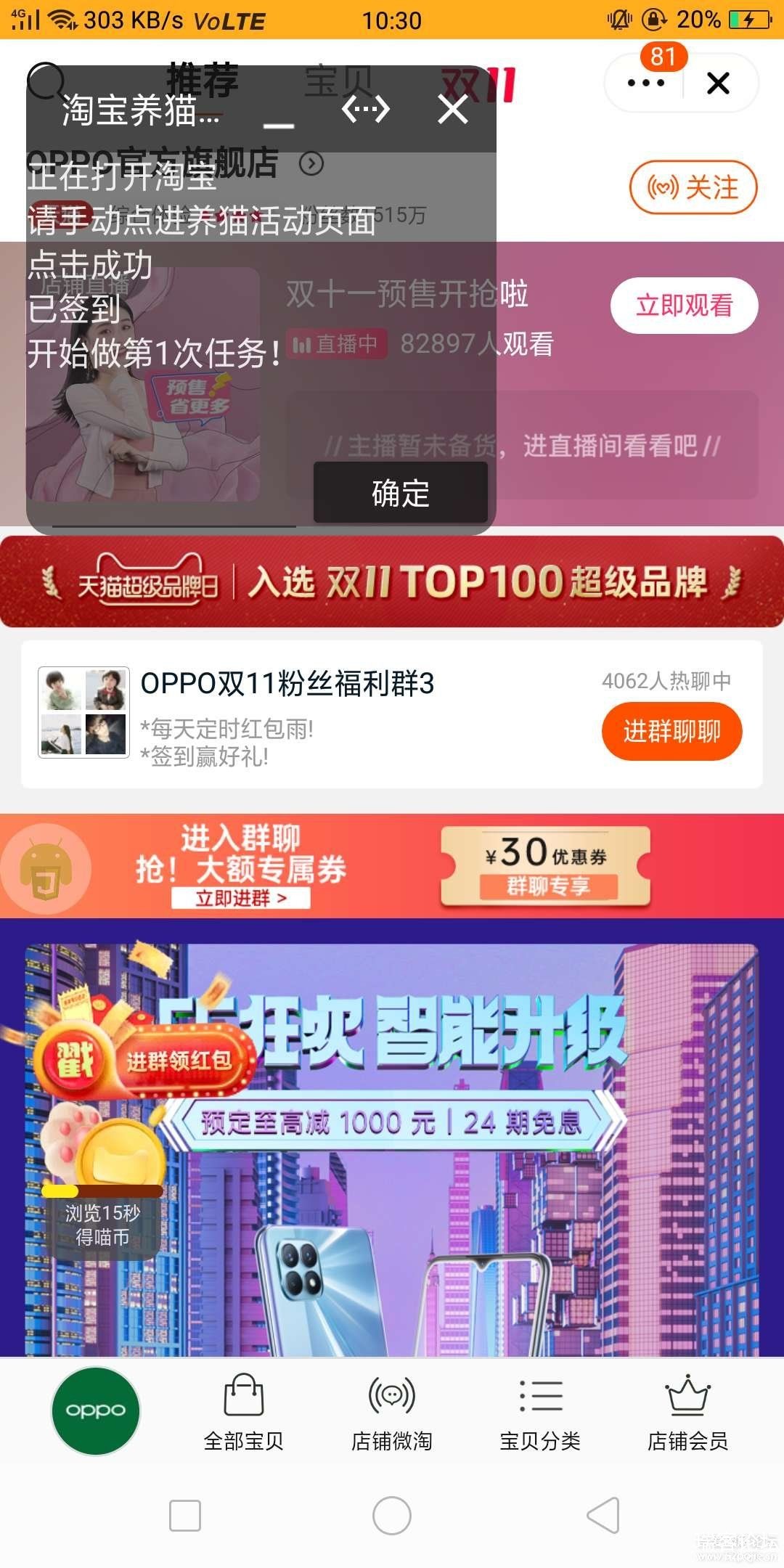Follow the store with 关注 button

(693, 188)
